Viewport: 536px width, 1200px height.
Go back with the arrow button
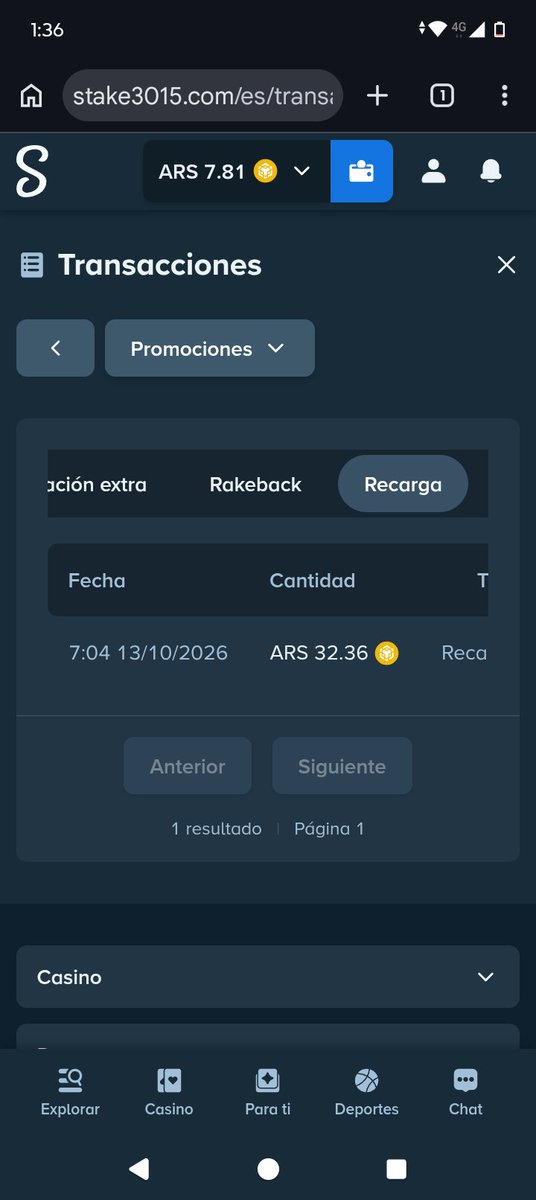click(x=55, y=348)
